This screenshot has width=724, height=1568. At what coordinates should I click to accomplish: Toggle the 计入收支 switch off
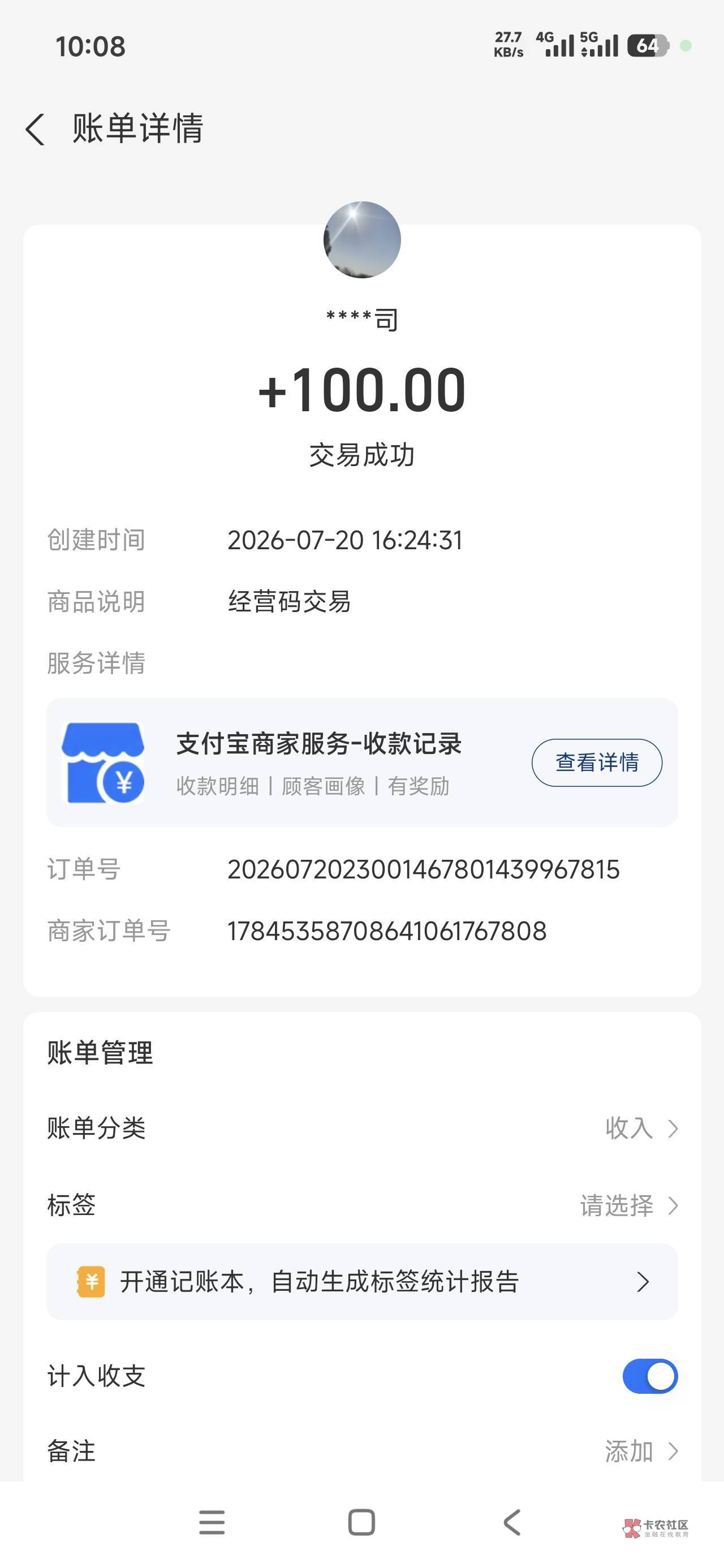pyautogui.click(x=650, y=1376)
